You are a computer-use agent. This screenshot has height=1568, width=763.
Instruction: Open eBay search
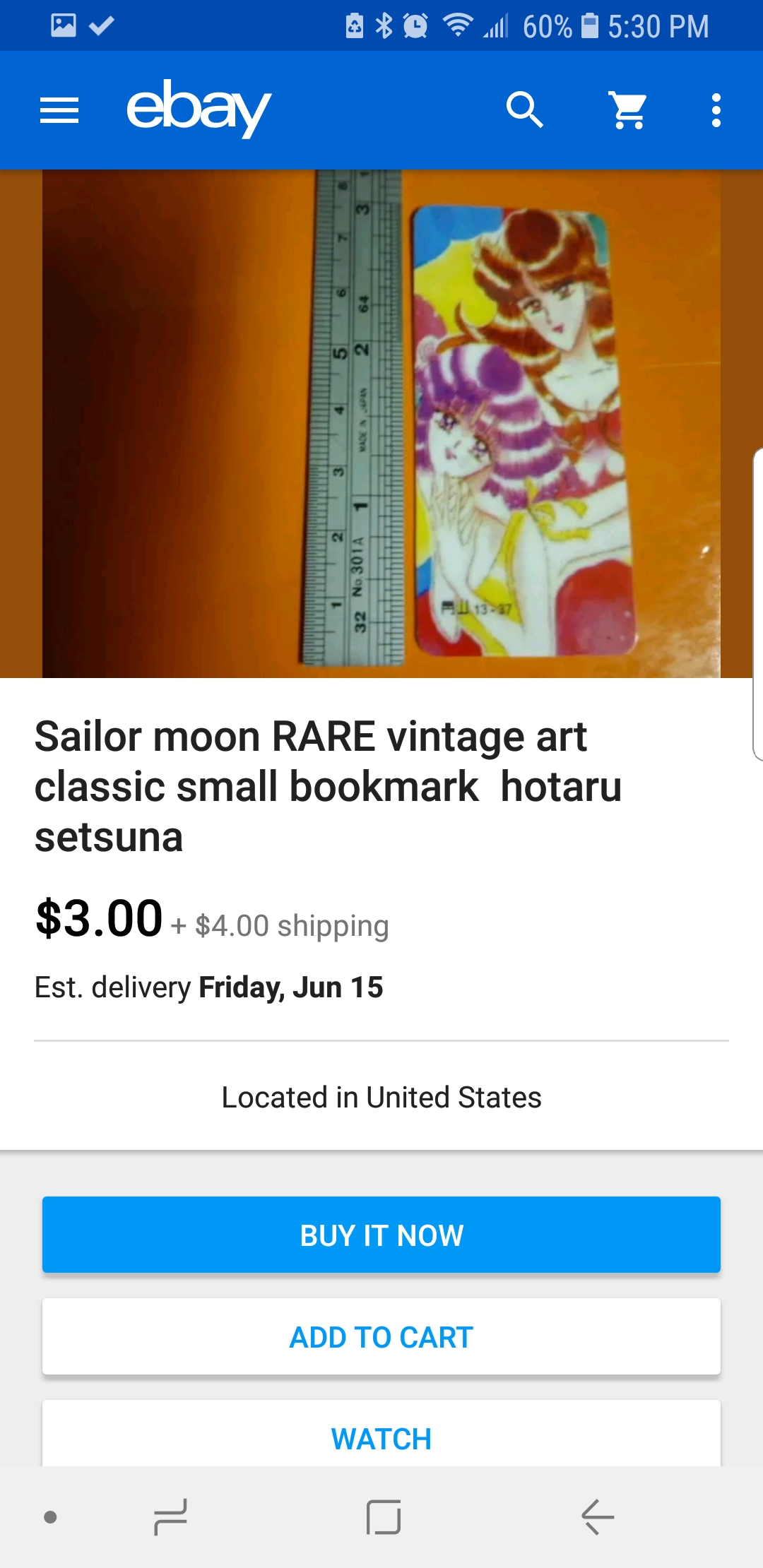pyautogui.click(x=525, y=110)
